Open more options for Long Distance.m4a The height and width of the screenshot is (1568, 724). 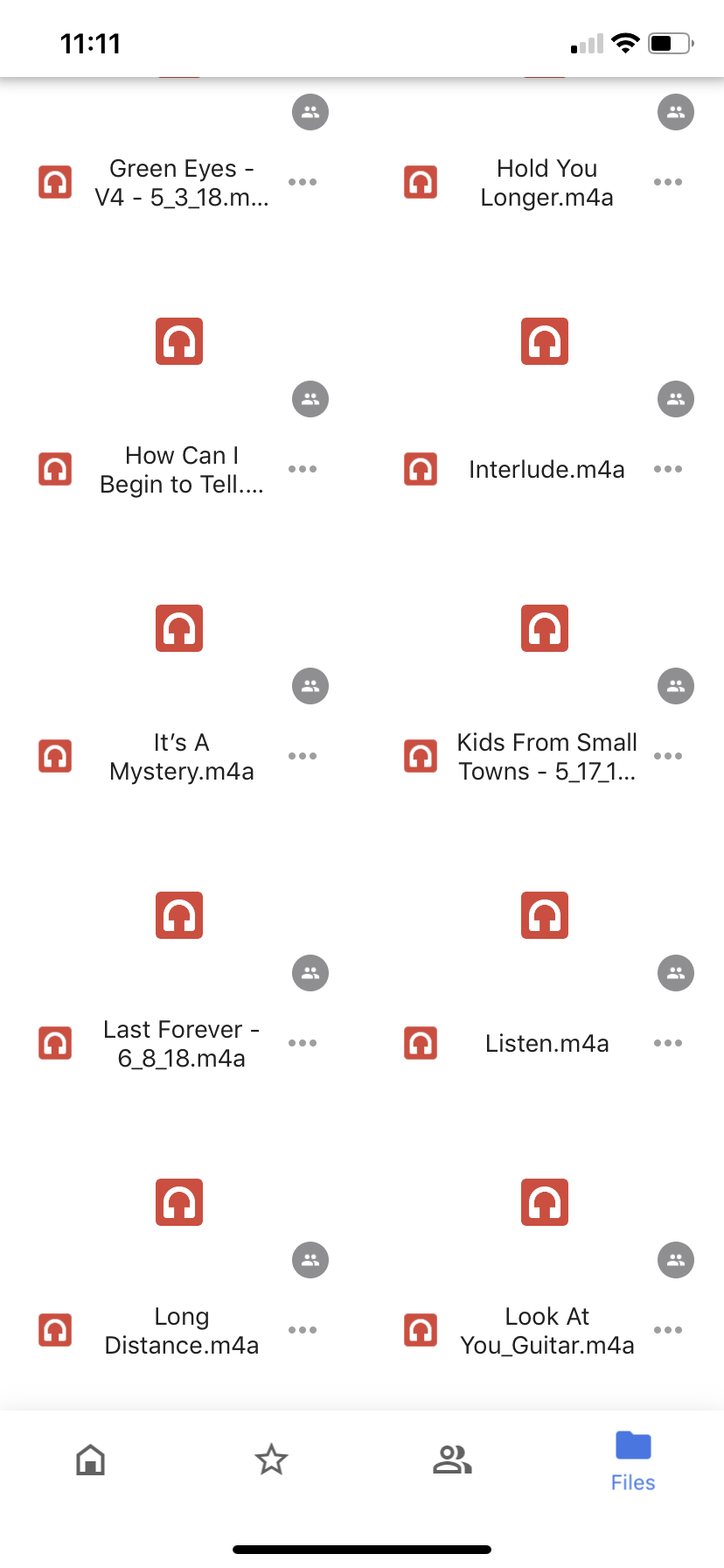coord(303,1330)
